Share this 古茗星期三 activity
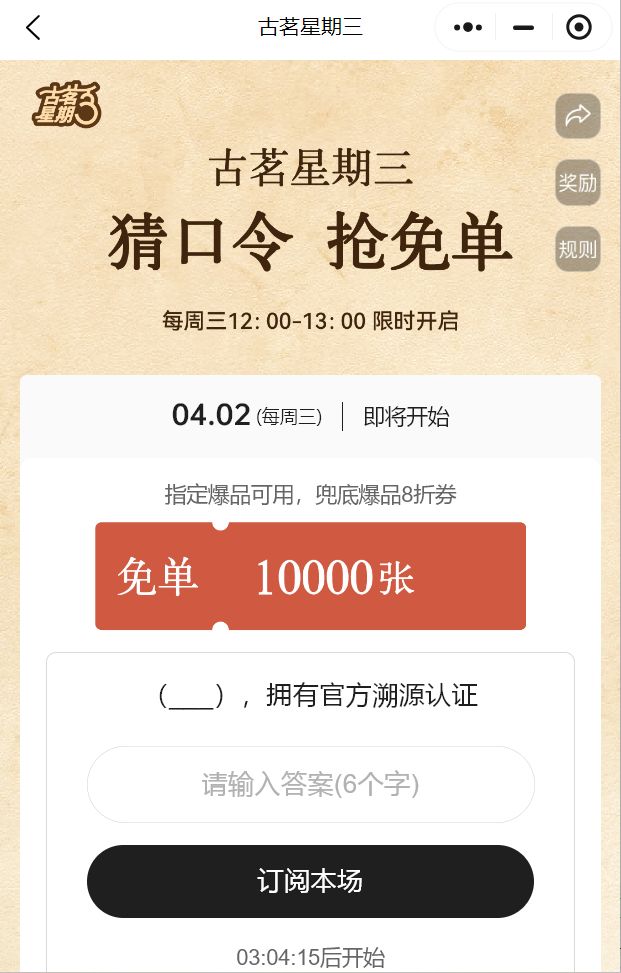 point(578,116)
